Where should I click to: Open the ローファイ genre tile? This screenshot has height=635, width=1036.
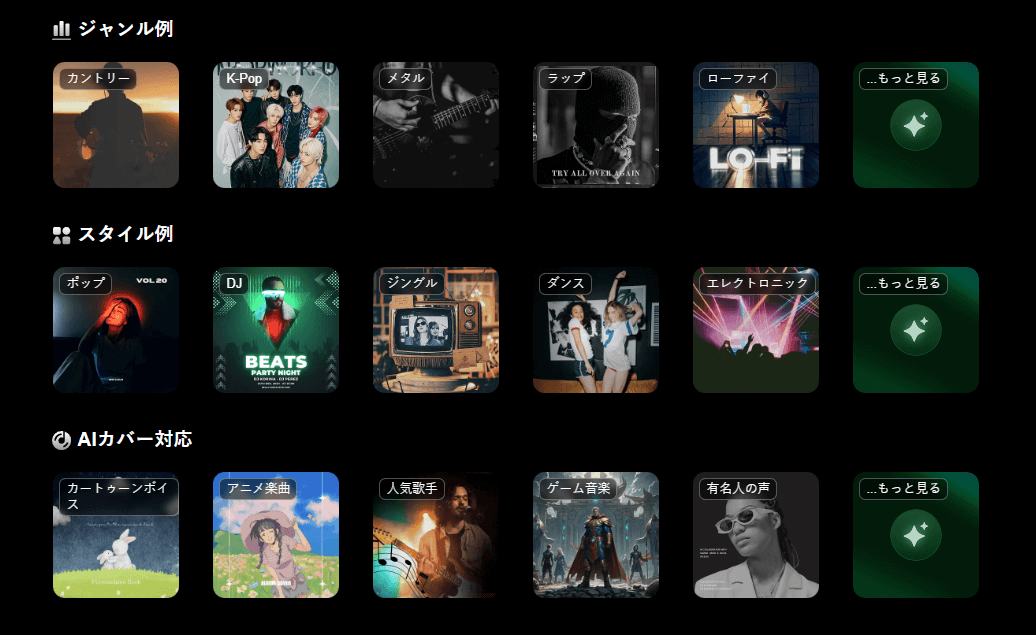(x=756, y=125)
